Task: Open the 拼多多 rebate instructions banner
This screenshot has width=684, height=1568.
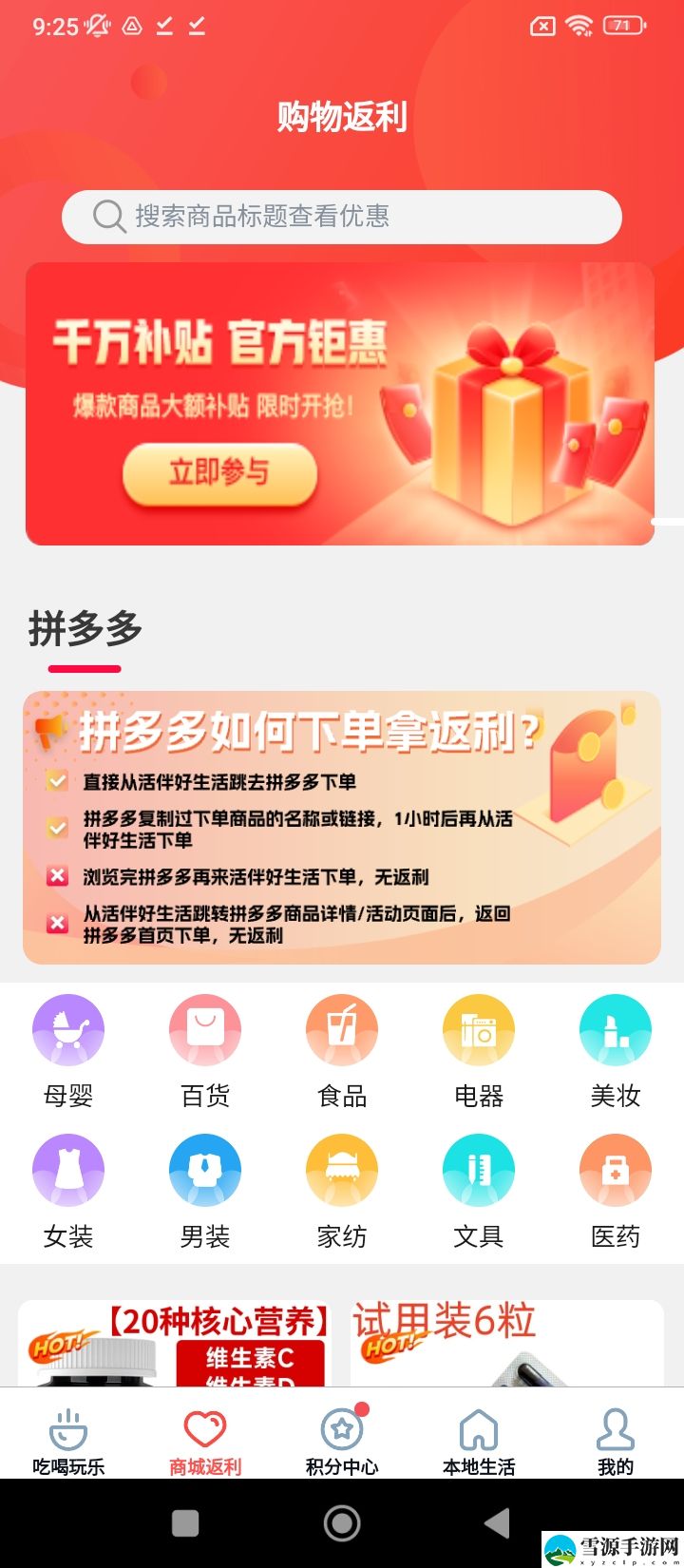Action: click(x=342, y=828)
